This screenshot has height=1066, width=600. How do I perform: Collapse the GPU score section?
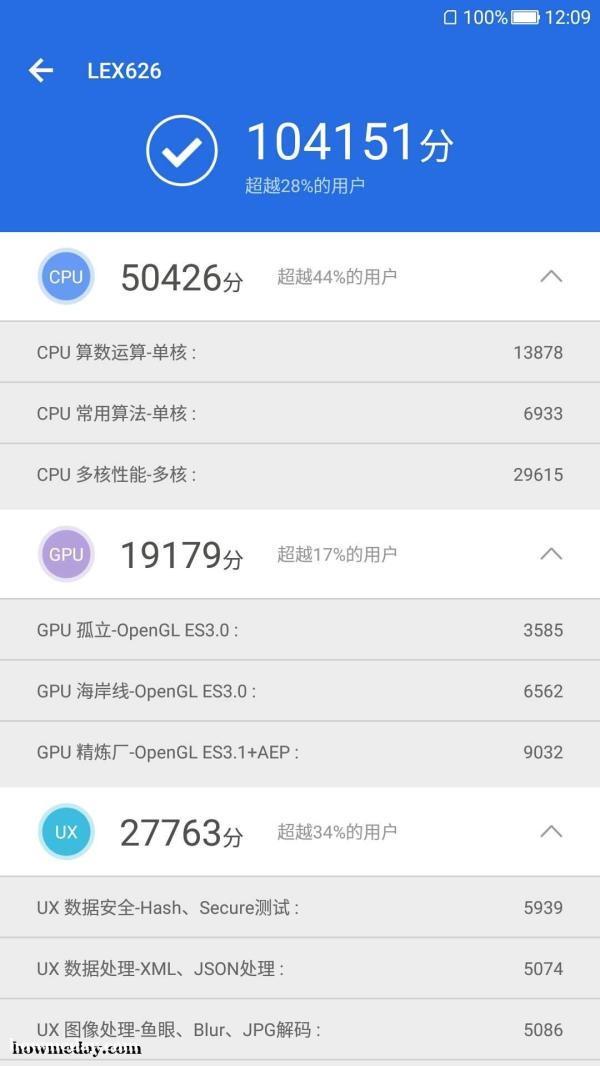(x=551, y=553)
